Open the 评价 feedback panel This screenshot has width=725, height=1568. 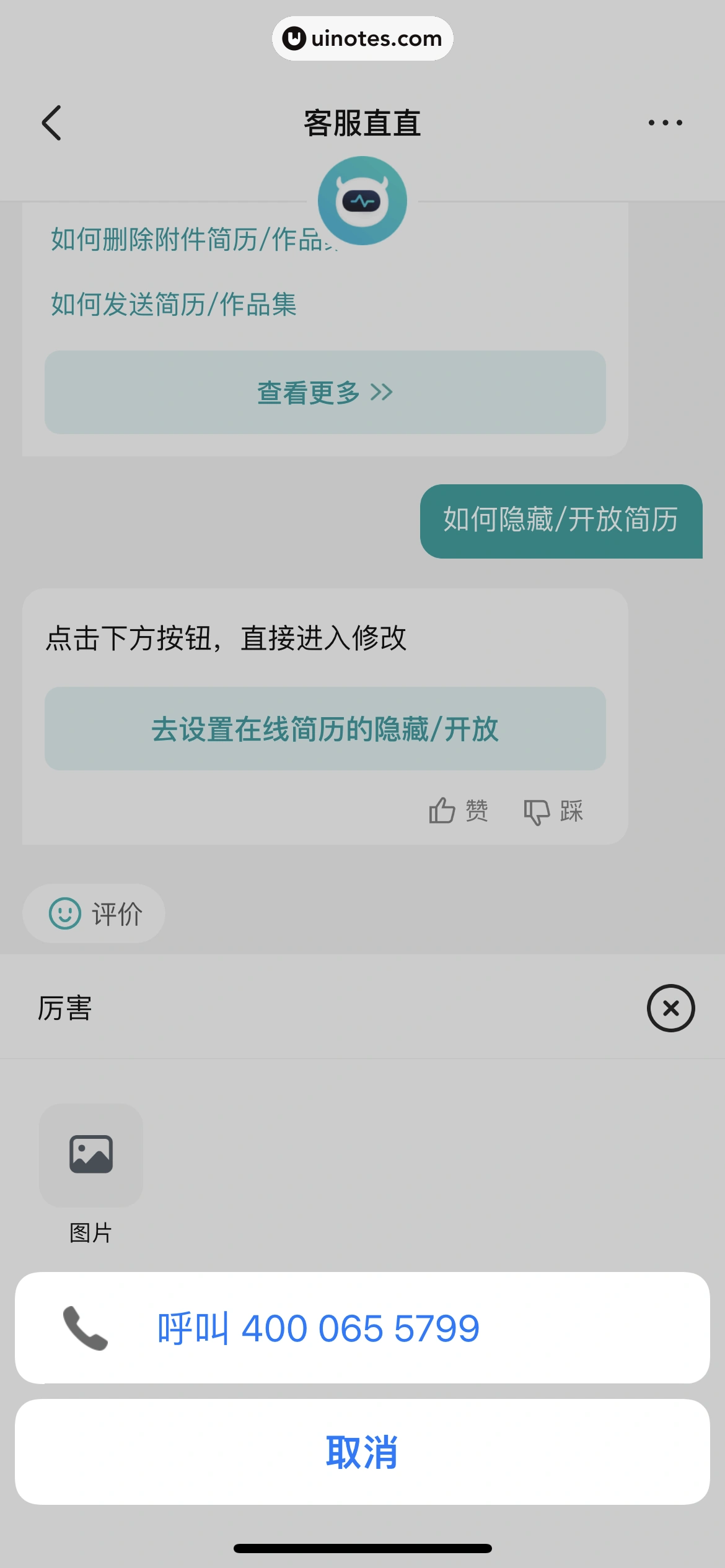click(94, 913)
